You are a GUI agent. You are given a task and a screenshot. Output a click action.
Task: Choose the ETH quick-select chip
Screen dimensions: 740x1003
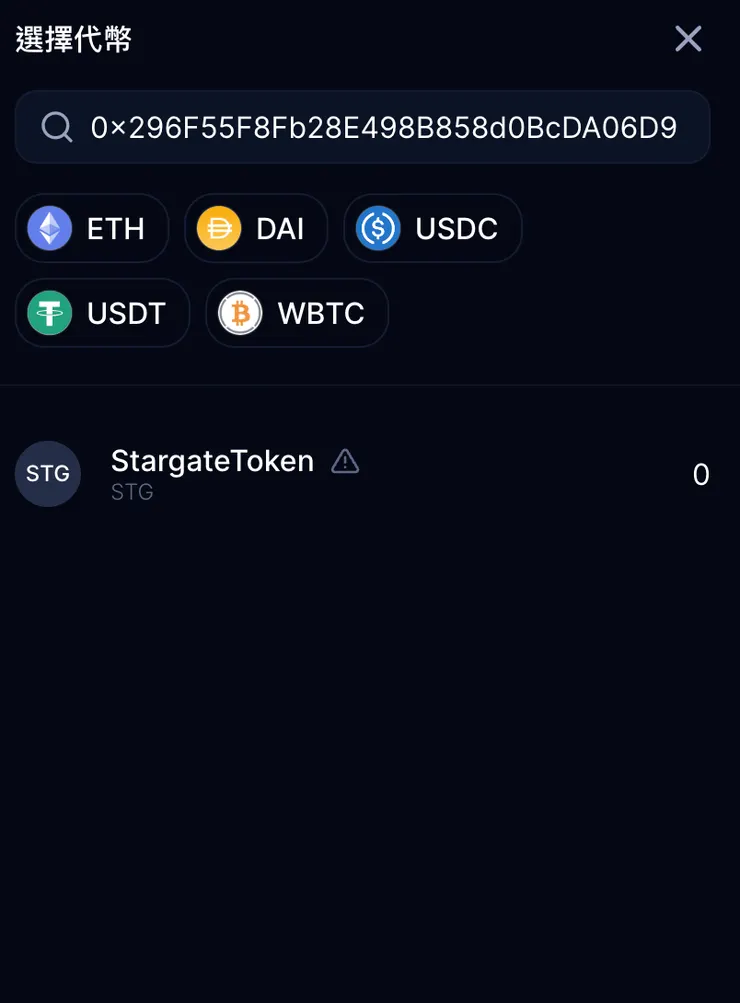92,228
